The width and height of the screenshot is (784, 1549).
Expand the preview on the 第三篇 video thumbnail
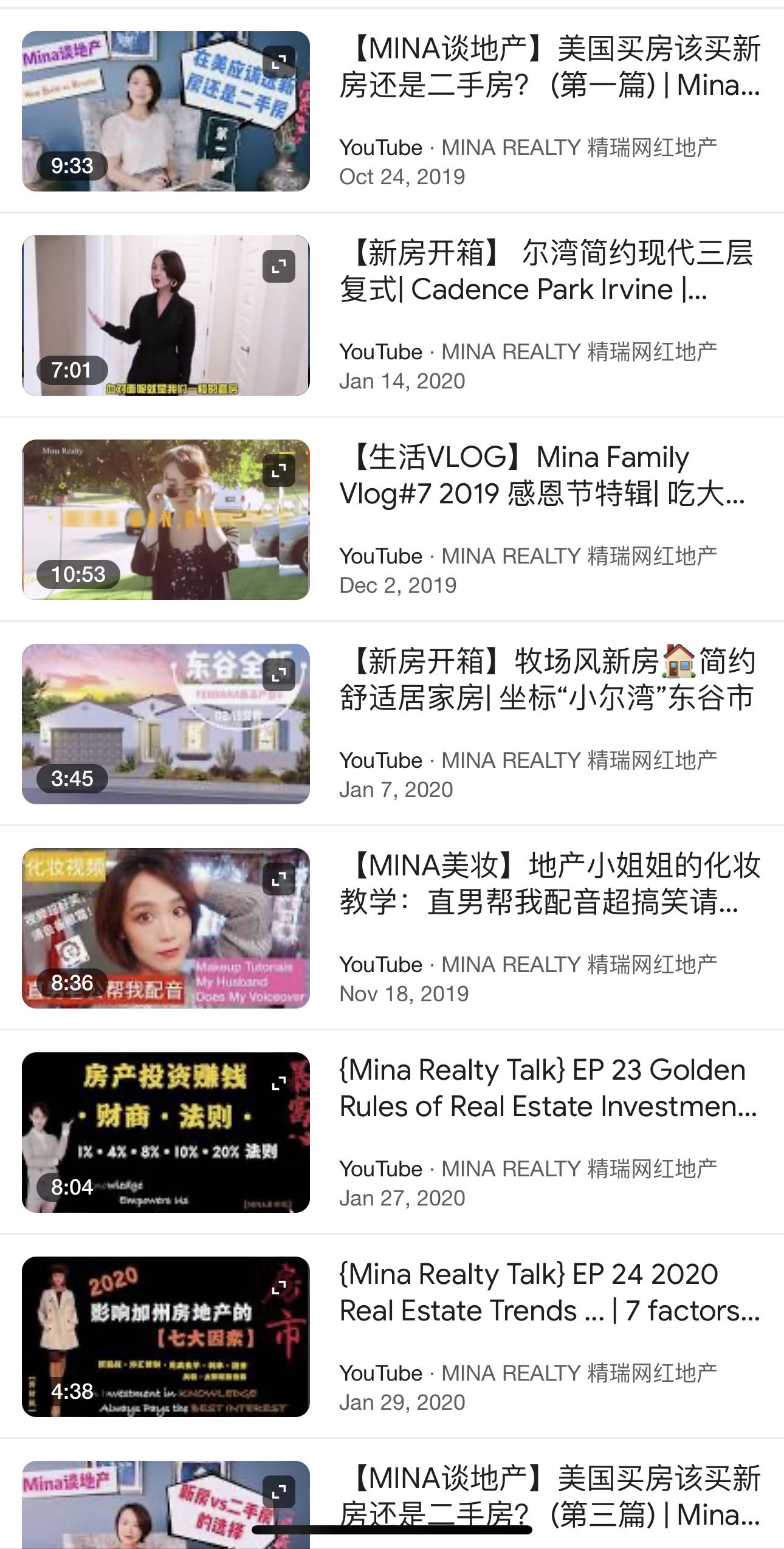pyautogui.click(x=279, y=1492)
